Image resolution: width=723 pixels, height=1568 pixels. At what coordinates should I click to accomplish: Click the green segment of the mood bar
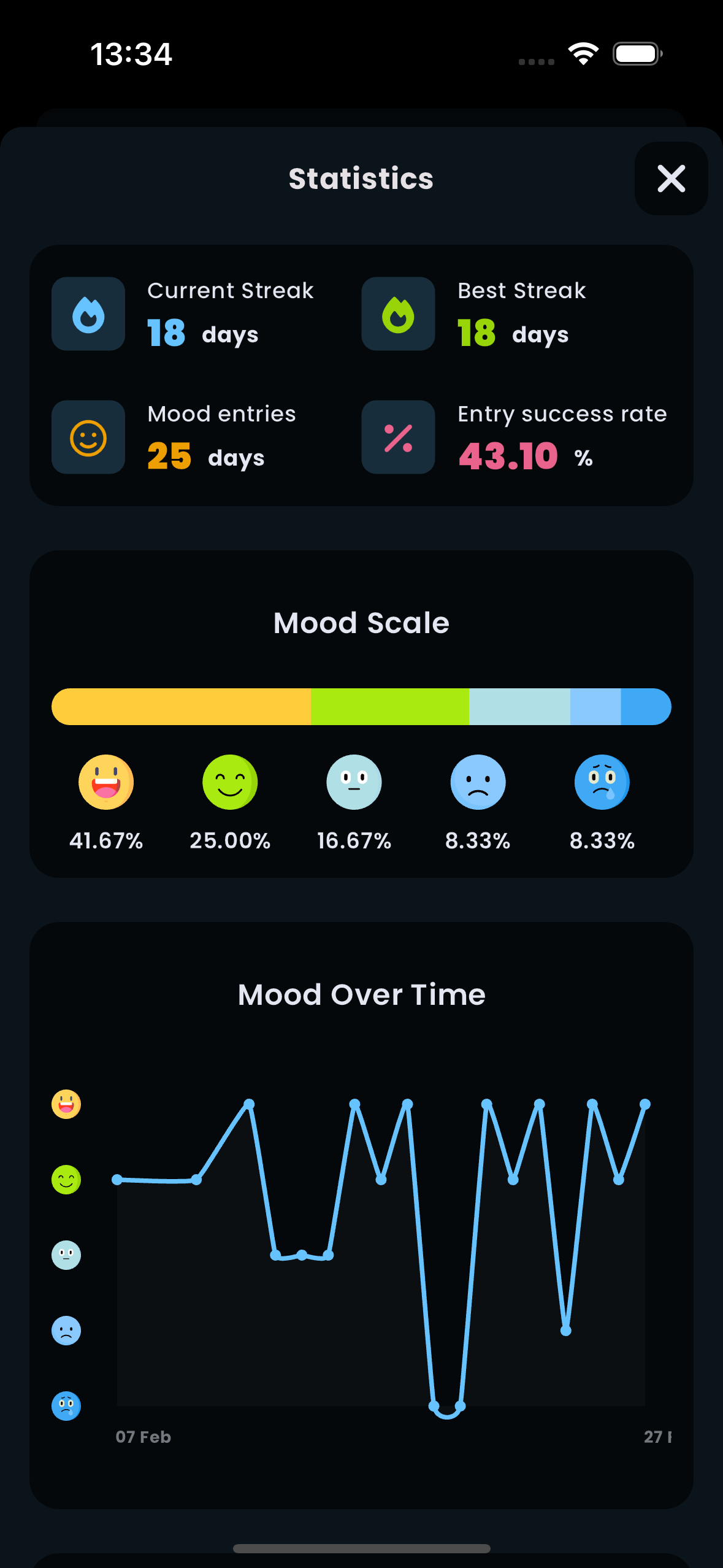point(388,707)
